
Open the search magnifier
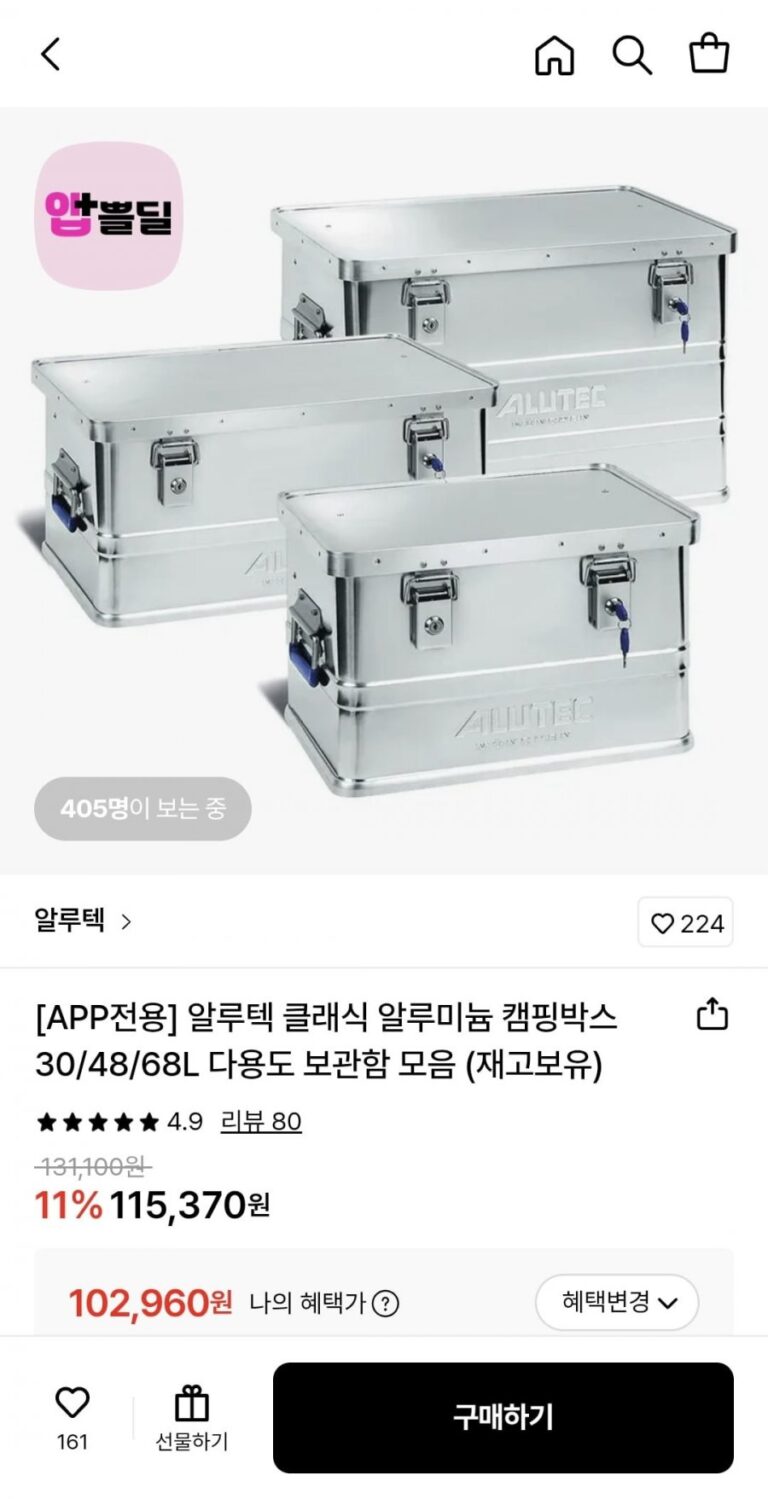(632, 55)
